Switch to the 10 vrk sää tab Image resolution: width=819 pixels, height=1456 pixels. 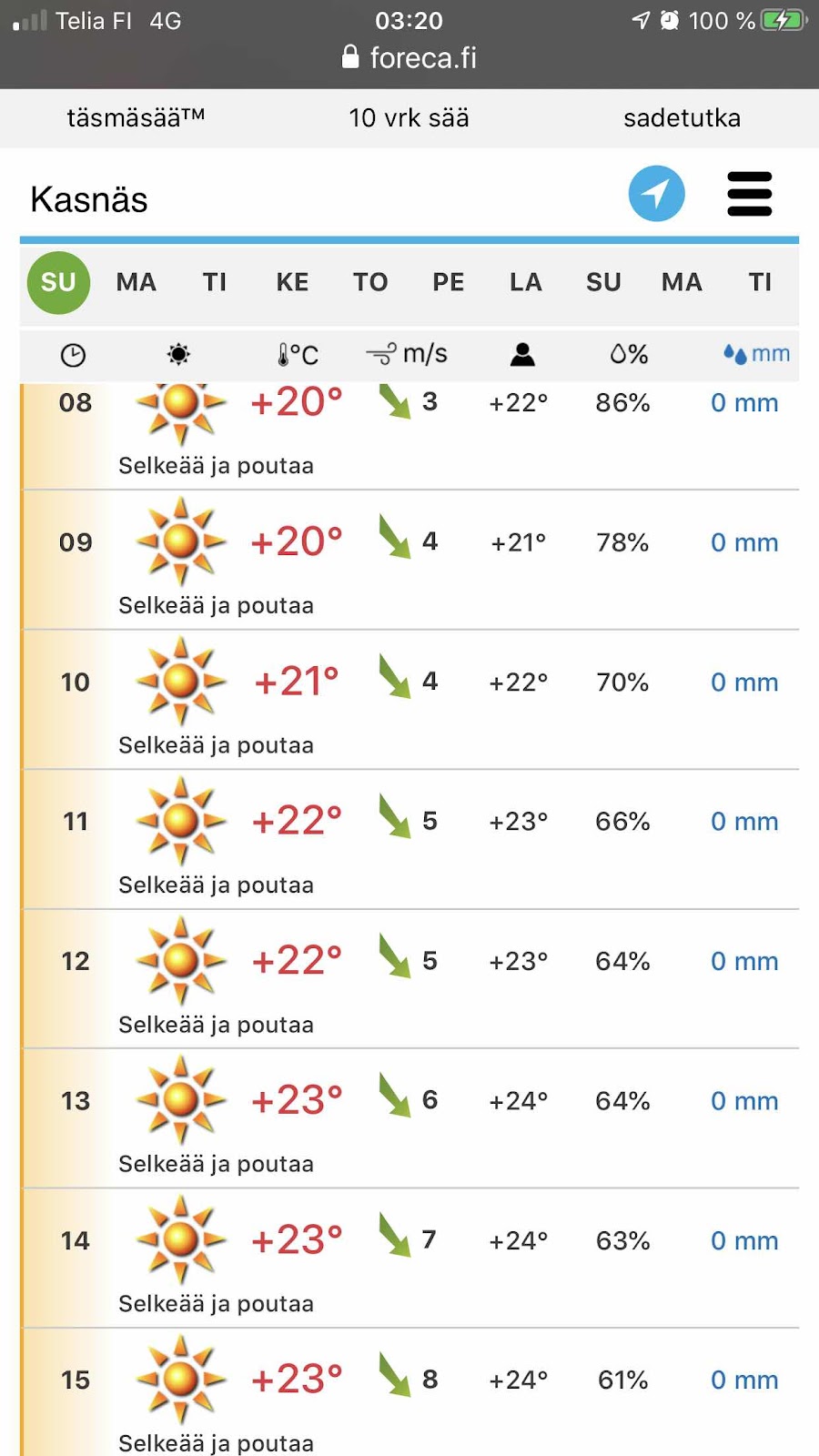tap(409, 118)
